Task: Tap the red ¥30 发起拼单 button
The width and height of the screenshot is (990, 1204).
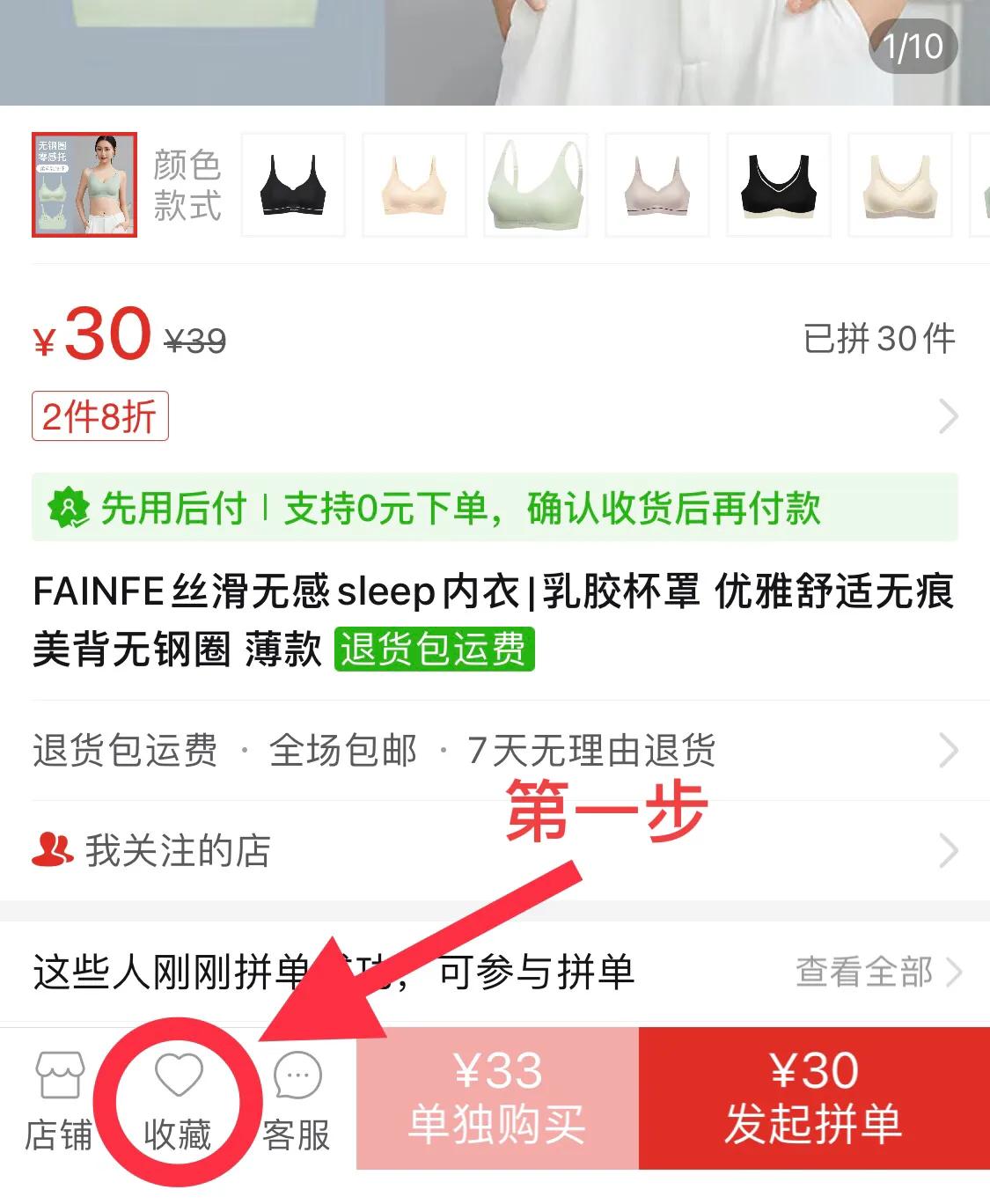Action: click(814, 1100)
